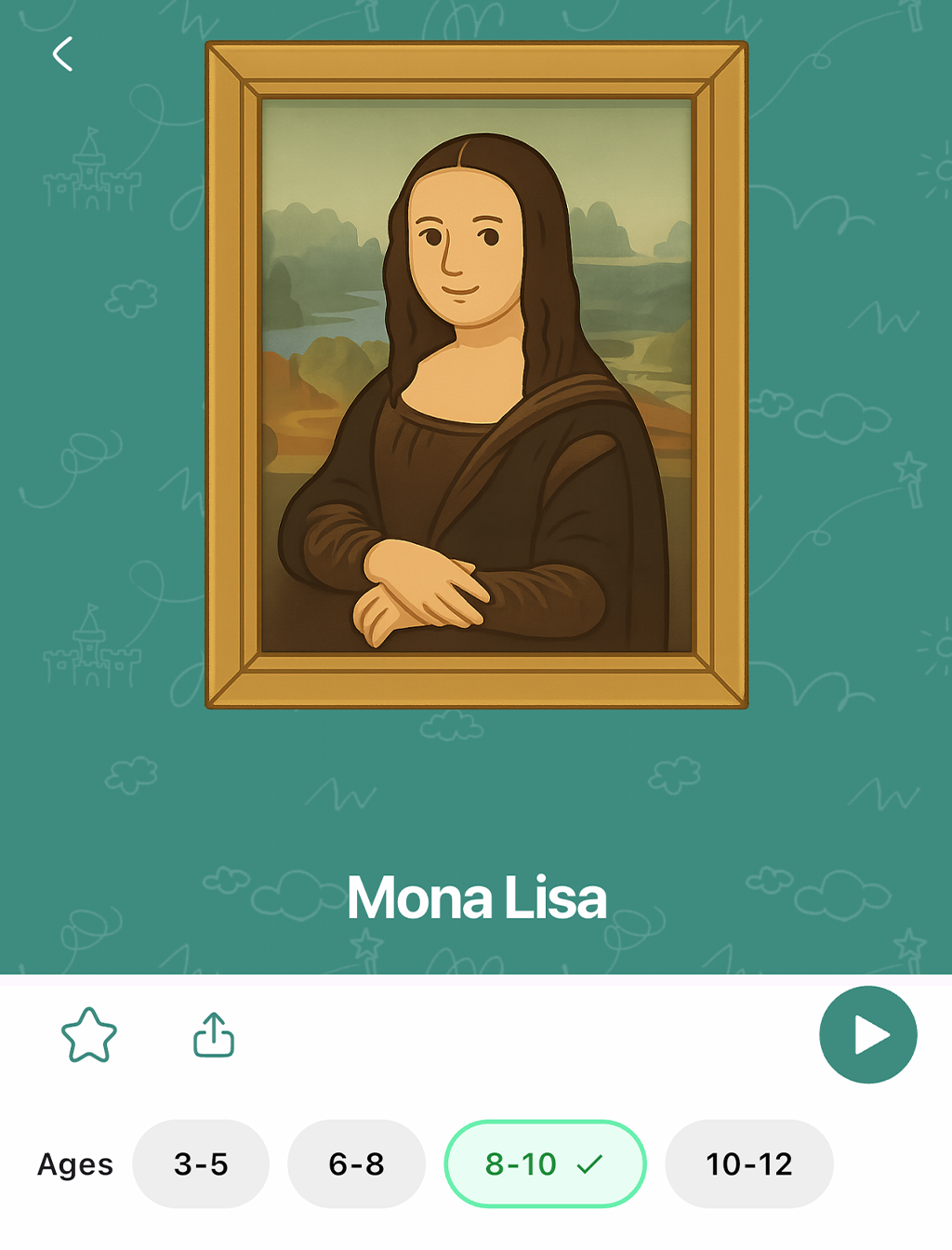Start the Mona Lisa story playback
The image size is (952, 1250).
point(870,1033)
